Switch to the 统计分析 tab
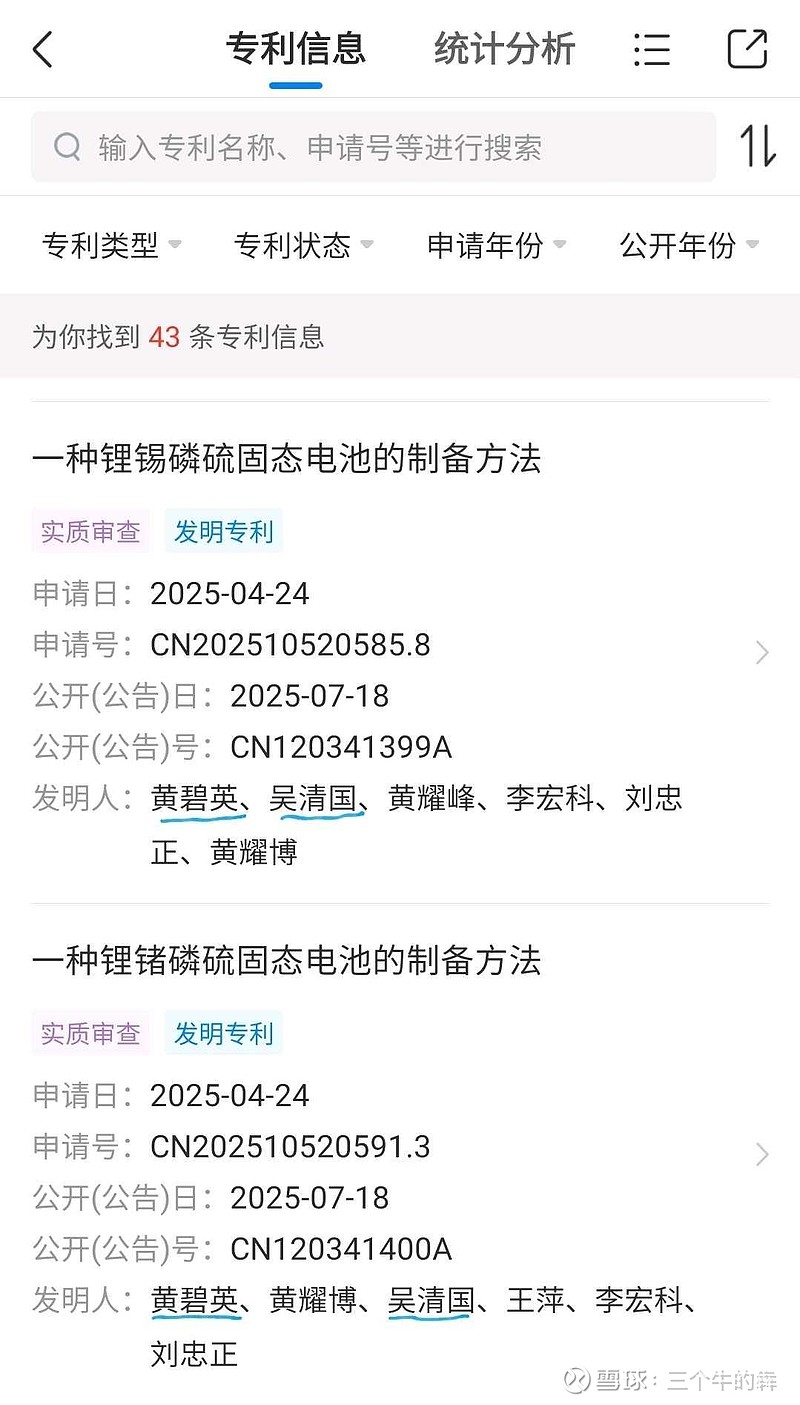Viewport: 800px width, 1405px height. pos(504,48)
